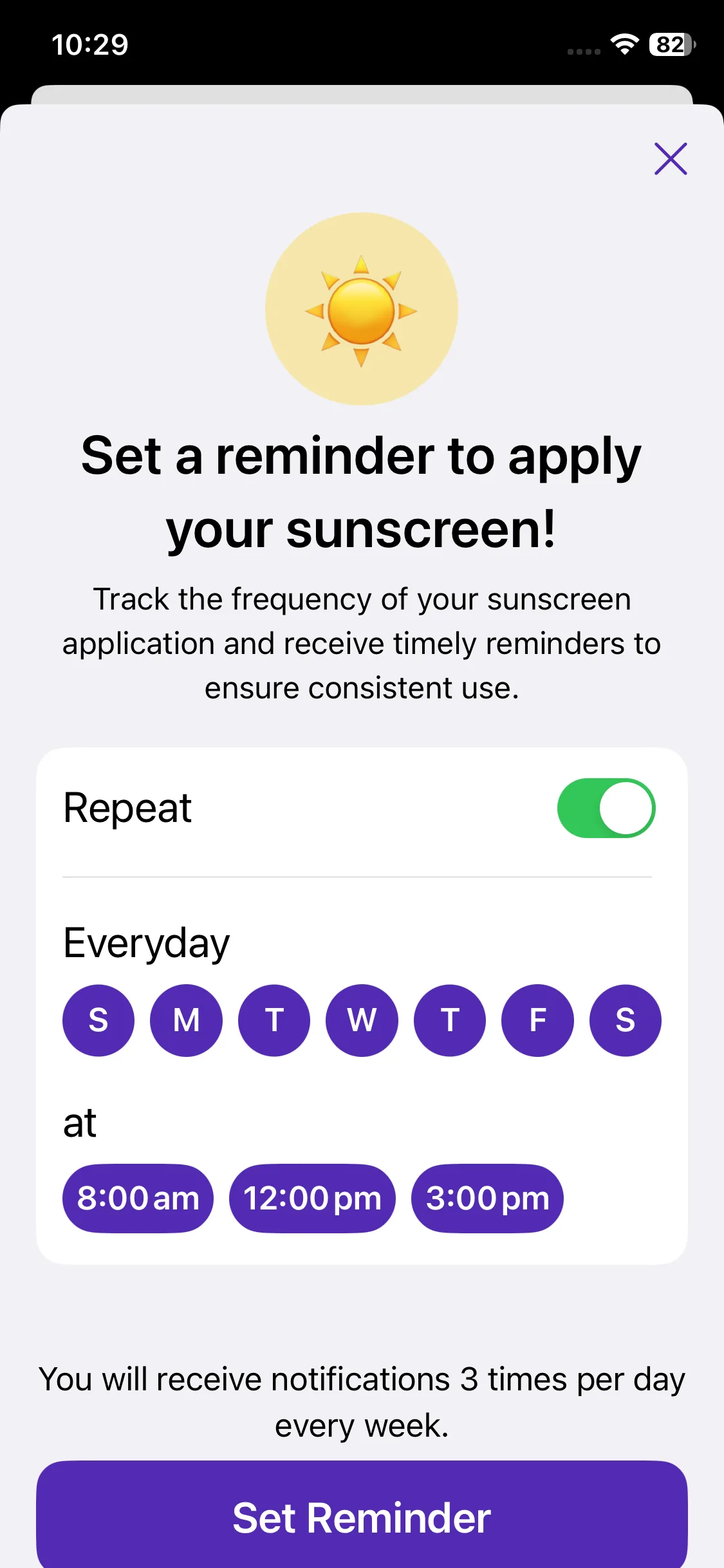724x1568 pixels.
Task: Edit the 8:00 am reminder time
Action: coord(138,1198)
